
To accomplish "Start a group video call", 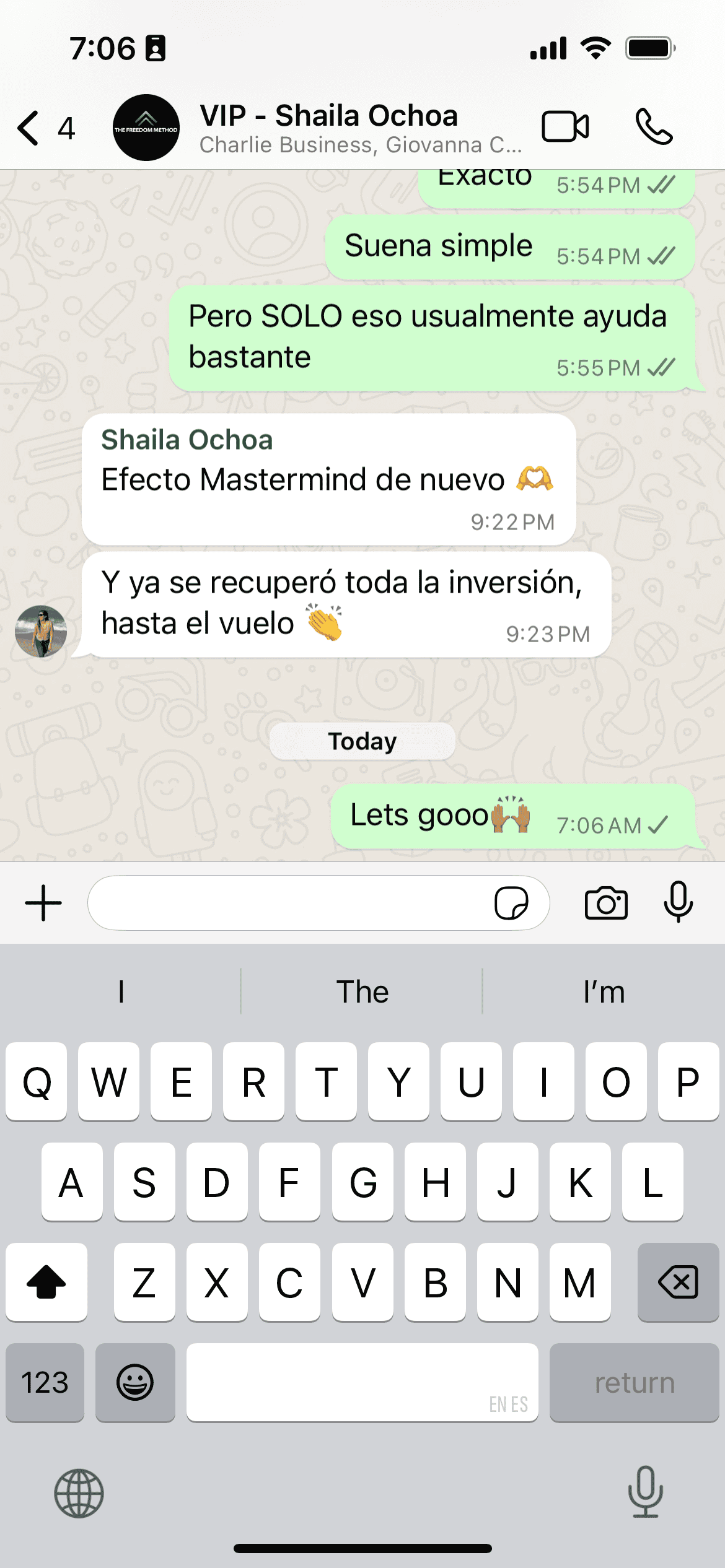I will tap(565, 127).
